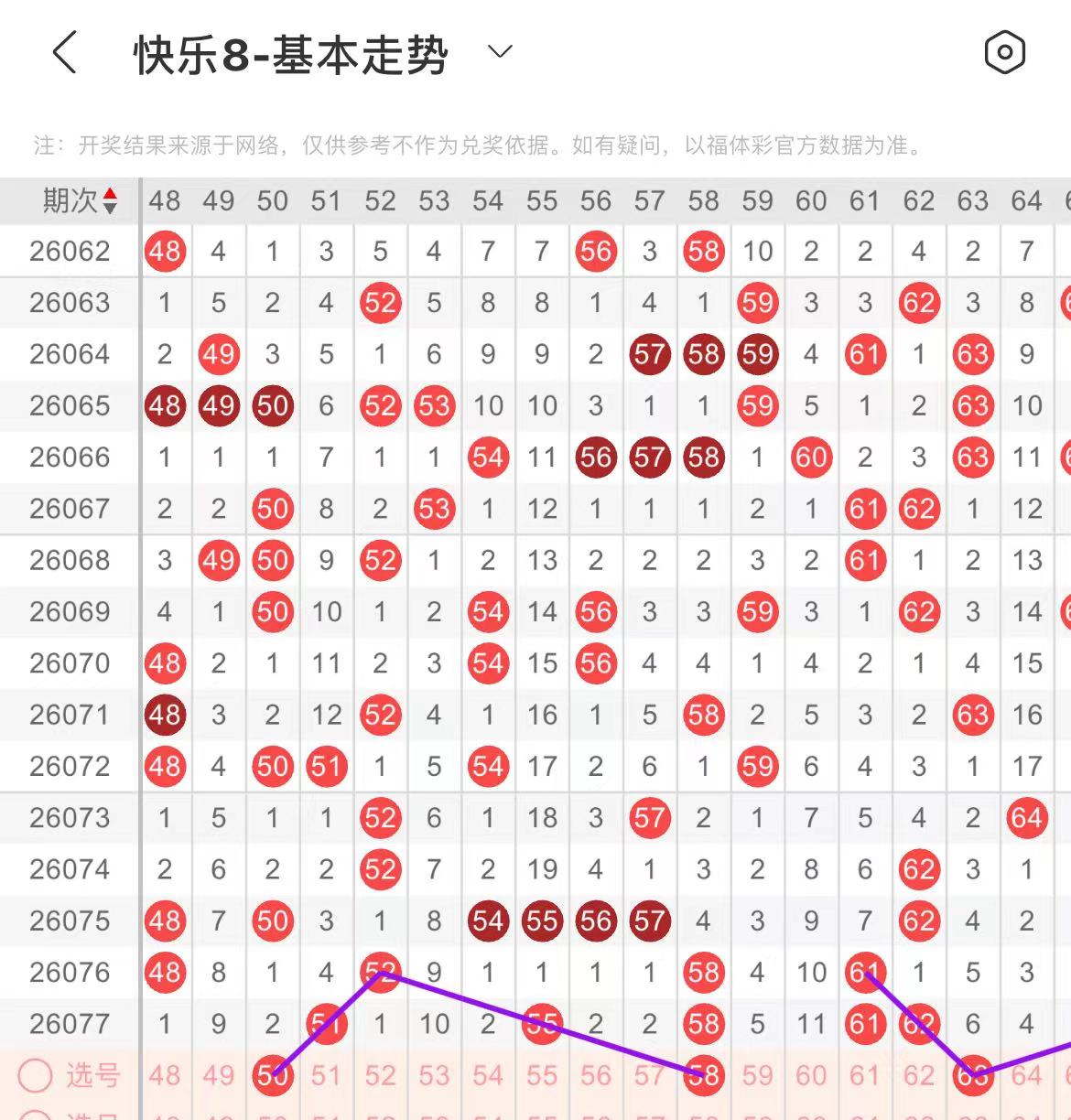Screen dimensions: 1071x1120
Task: Expand the 快乐8-基本走势 chart type dropdown
Action: pos(500,51)
